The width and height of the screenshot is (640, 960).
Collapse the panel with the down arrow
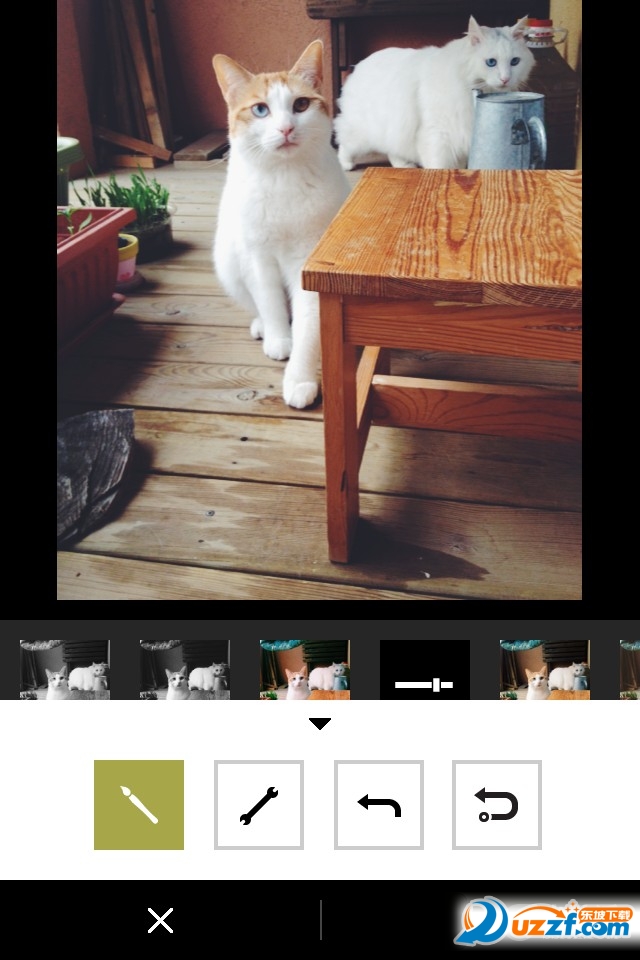point(320,724)
